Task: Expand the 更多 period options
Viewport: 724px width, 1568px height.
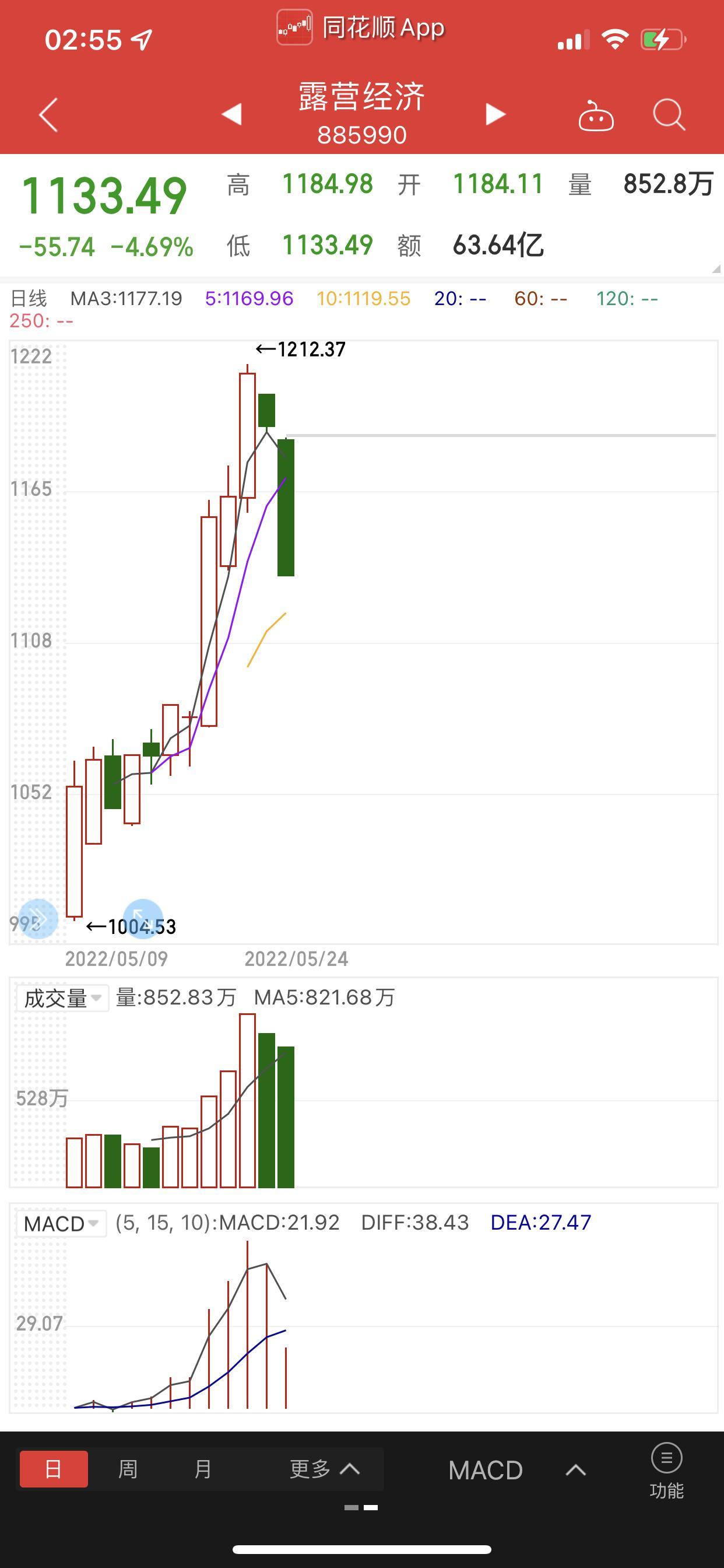Action: click(x=324, y=1469)
